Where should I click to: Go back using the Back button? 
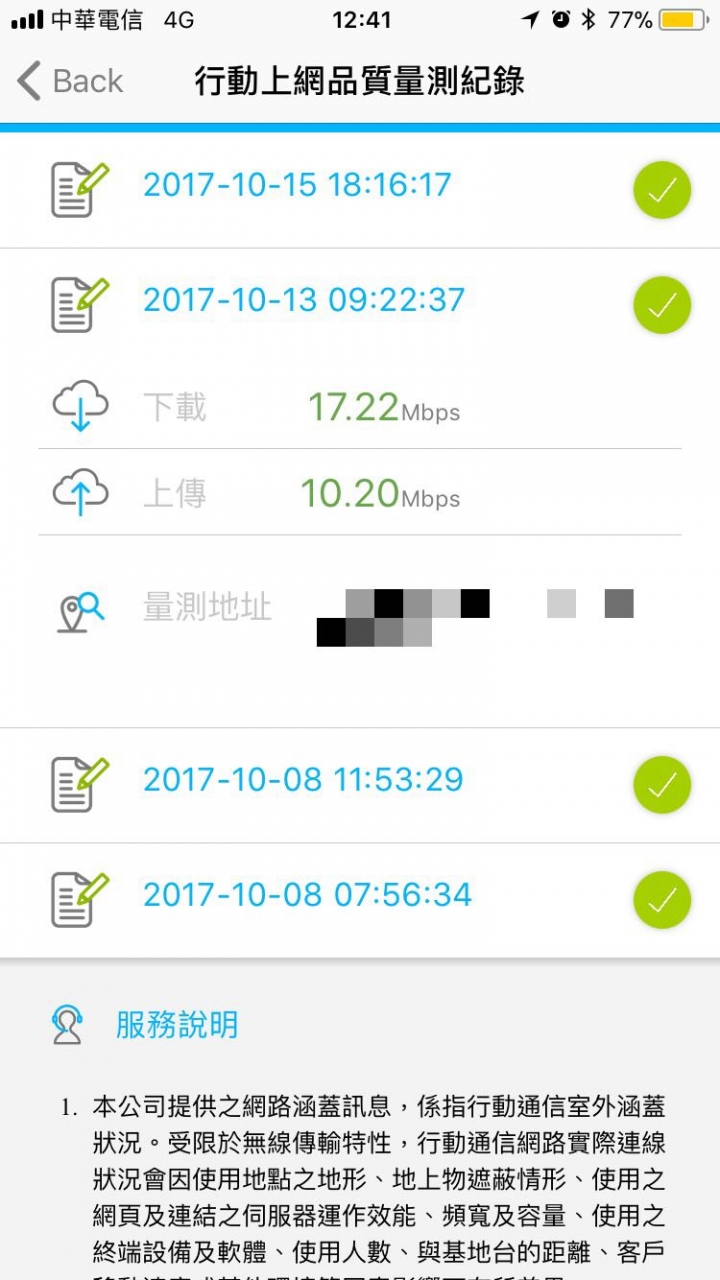(x=70, y=81)
